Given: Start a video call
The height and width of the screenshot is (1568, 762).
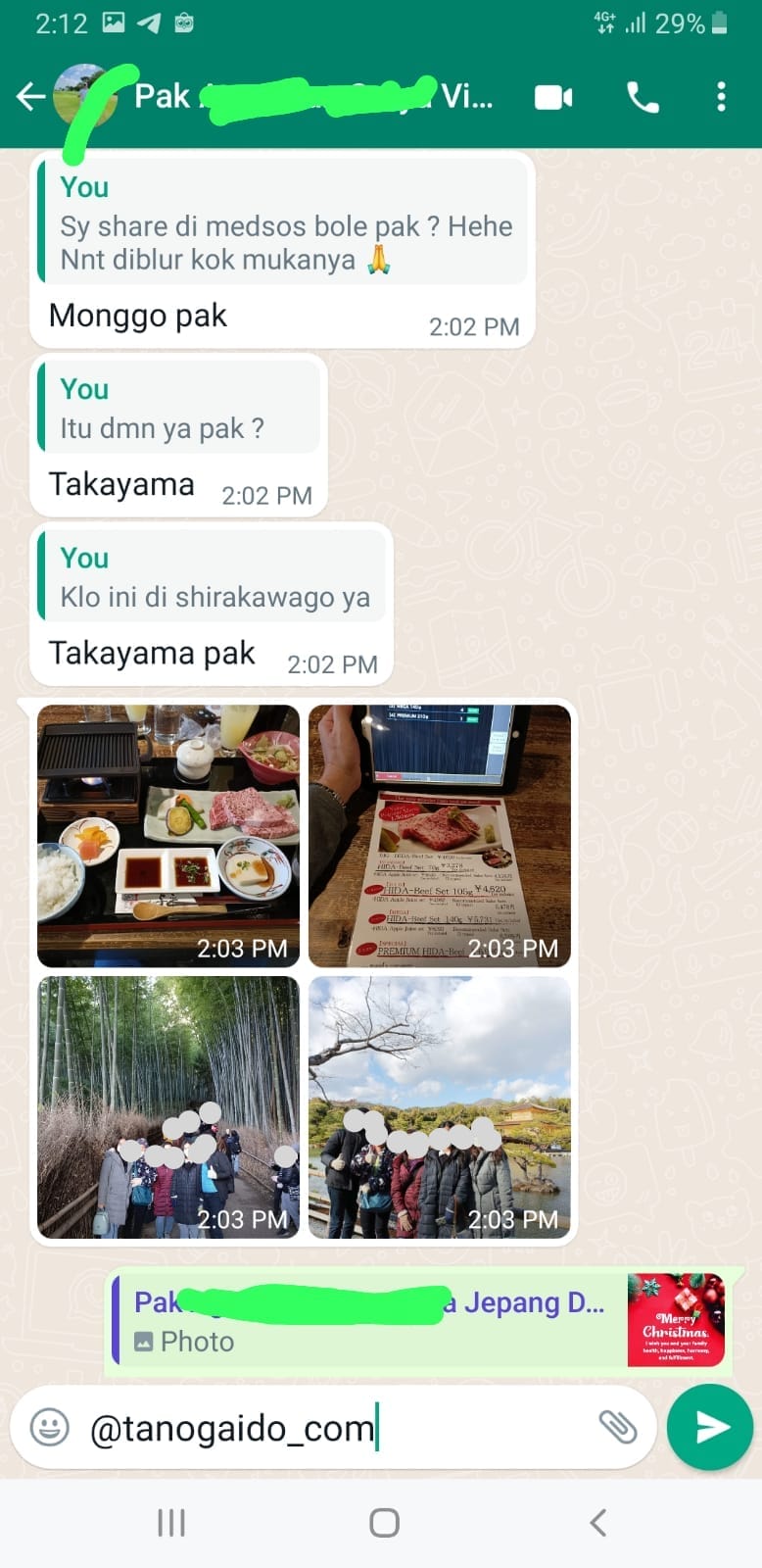Looking at the screenshot, I should [552, 97].
